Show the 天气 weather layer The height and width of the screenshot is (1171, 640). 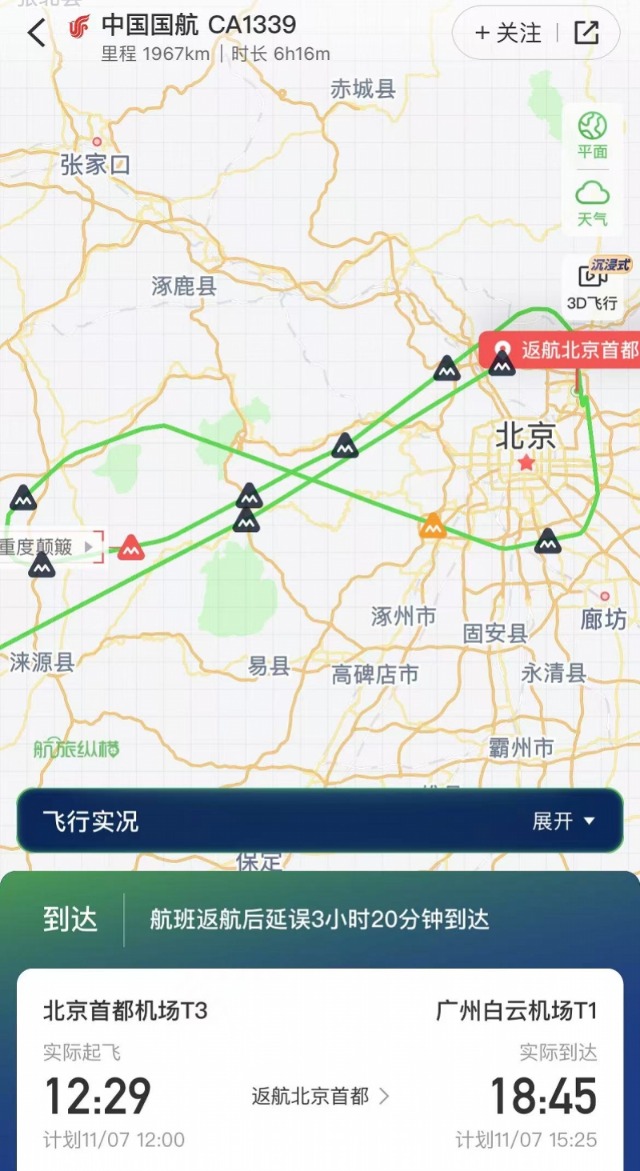point(592,202)
